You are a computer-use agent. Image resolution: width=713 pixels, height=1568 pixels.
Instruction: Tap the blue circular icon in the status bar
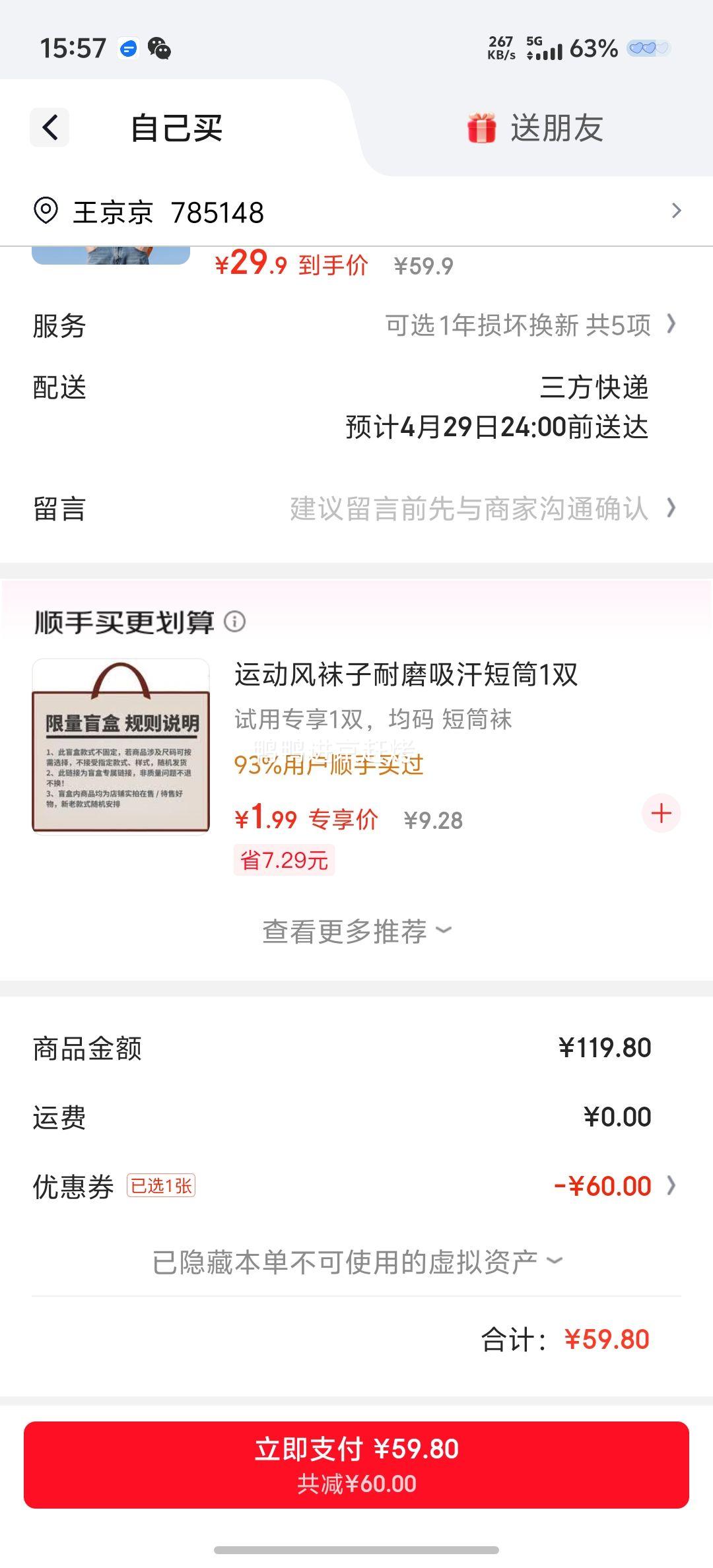click(129, 47)
